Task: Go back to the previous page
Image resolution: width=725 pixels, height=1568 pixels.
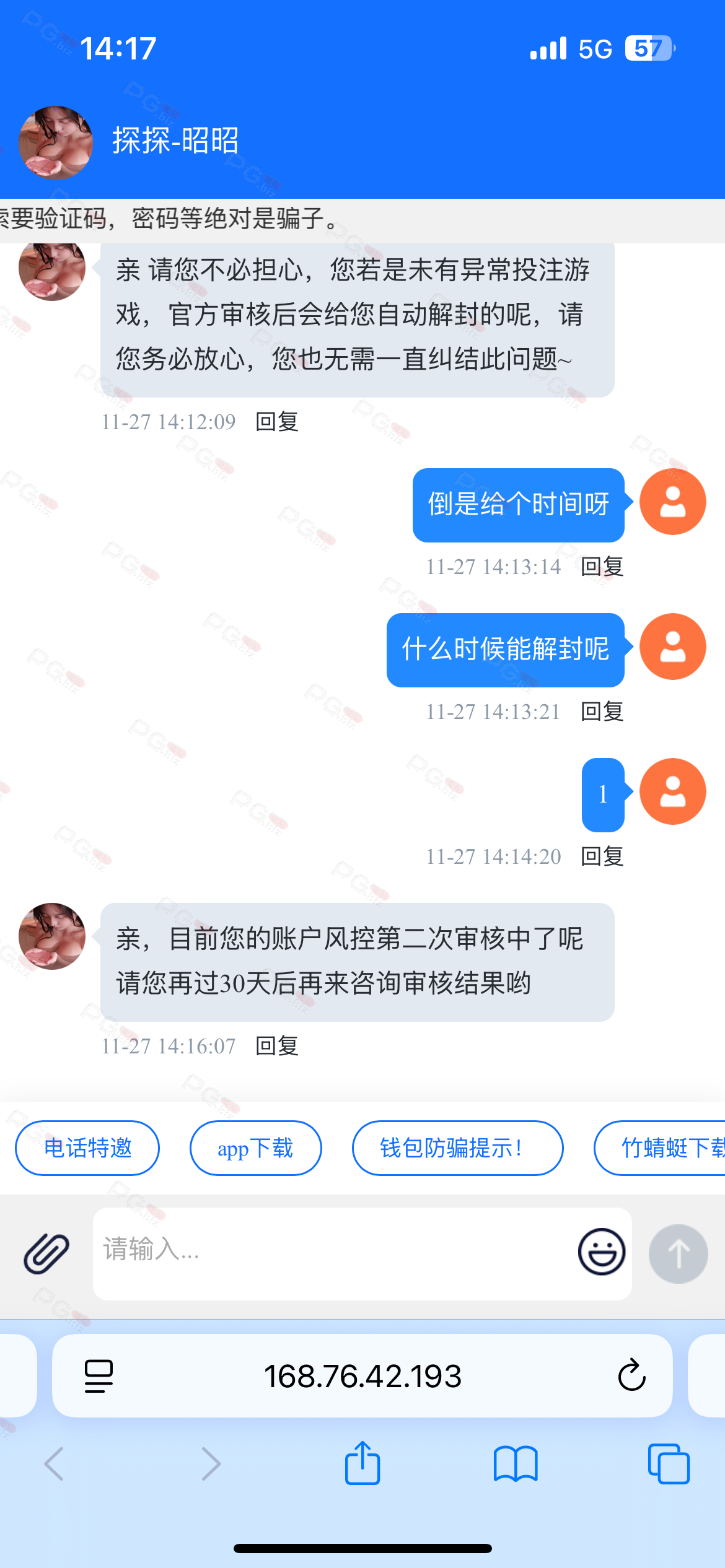Action: (x=55, y=1463)
